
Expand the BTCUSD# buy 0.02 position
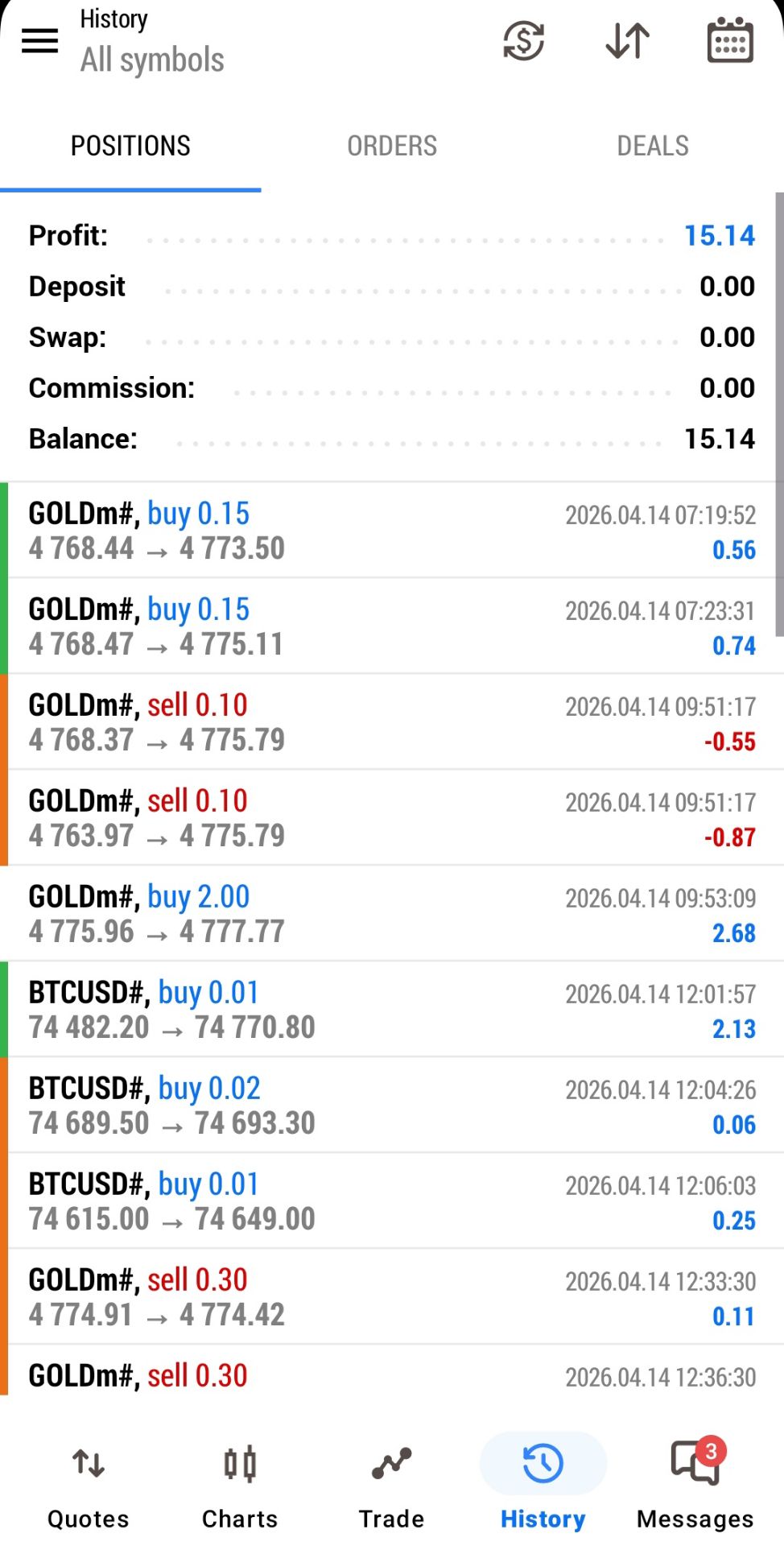click(392, 1106)
